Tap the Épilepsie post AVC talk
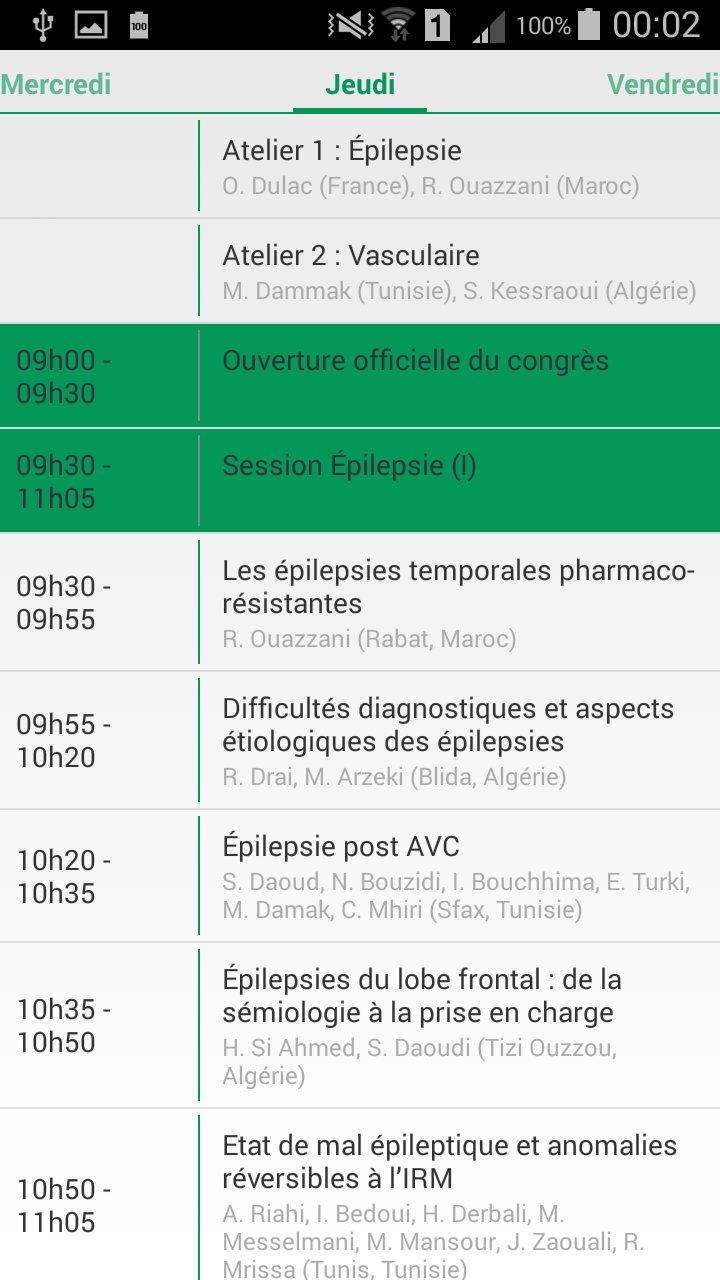Viewport: 720px width, 1280px height. (360, 876)
